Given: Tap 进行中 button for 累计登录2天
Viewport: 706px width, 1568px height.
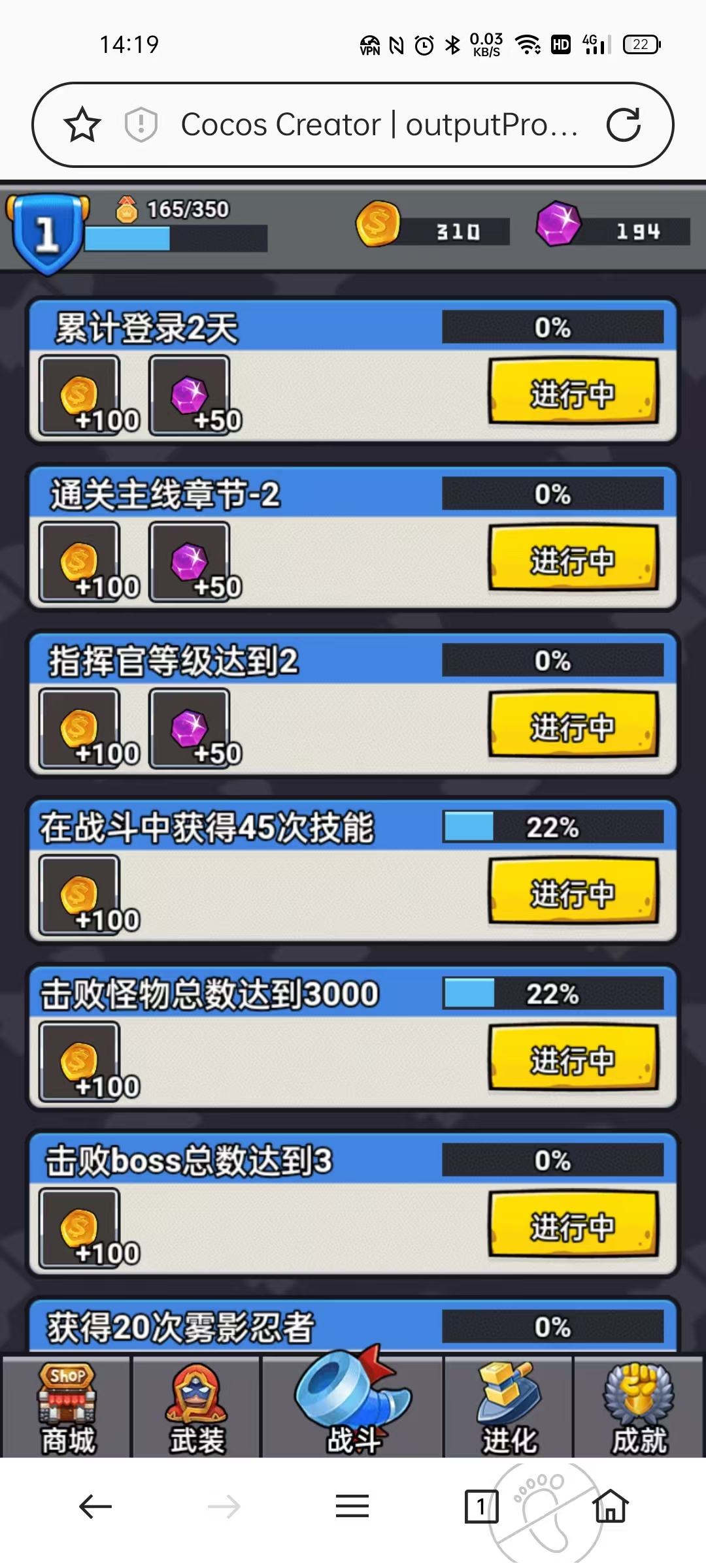Looking at the screenshot, I should [x=573, y=393].
